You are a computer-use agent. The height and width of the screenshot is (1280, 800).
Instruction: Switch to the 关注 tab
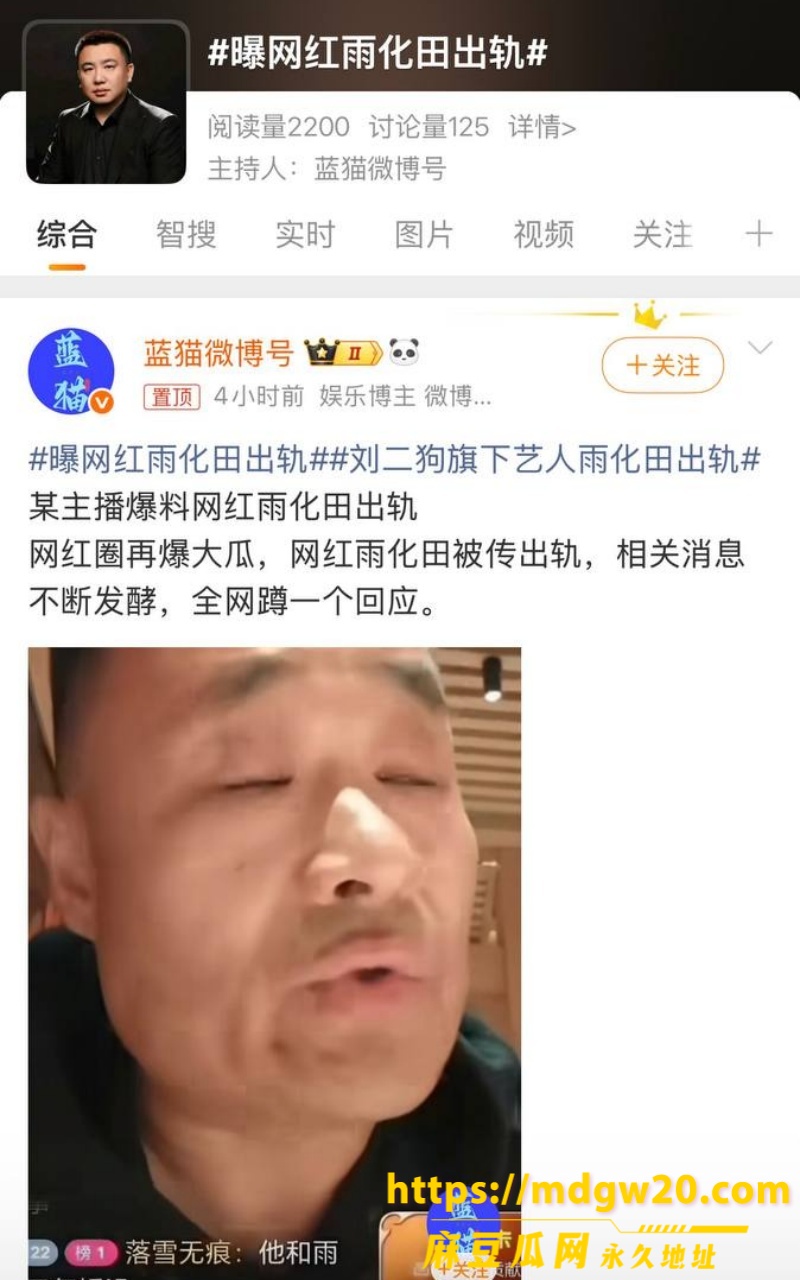662,234
